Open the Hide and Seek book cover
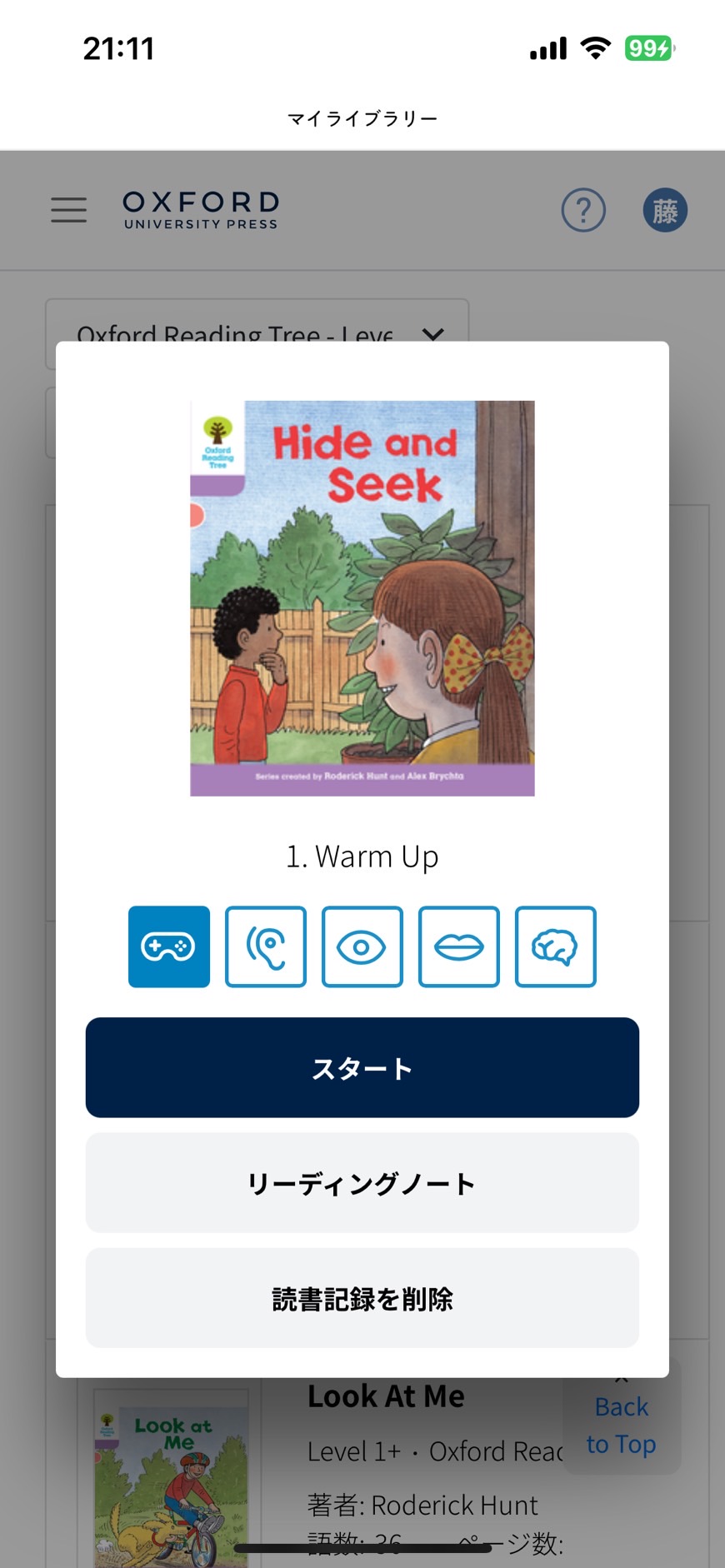725x1568 pixels. pyautogui.click(x=362, y=598)
